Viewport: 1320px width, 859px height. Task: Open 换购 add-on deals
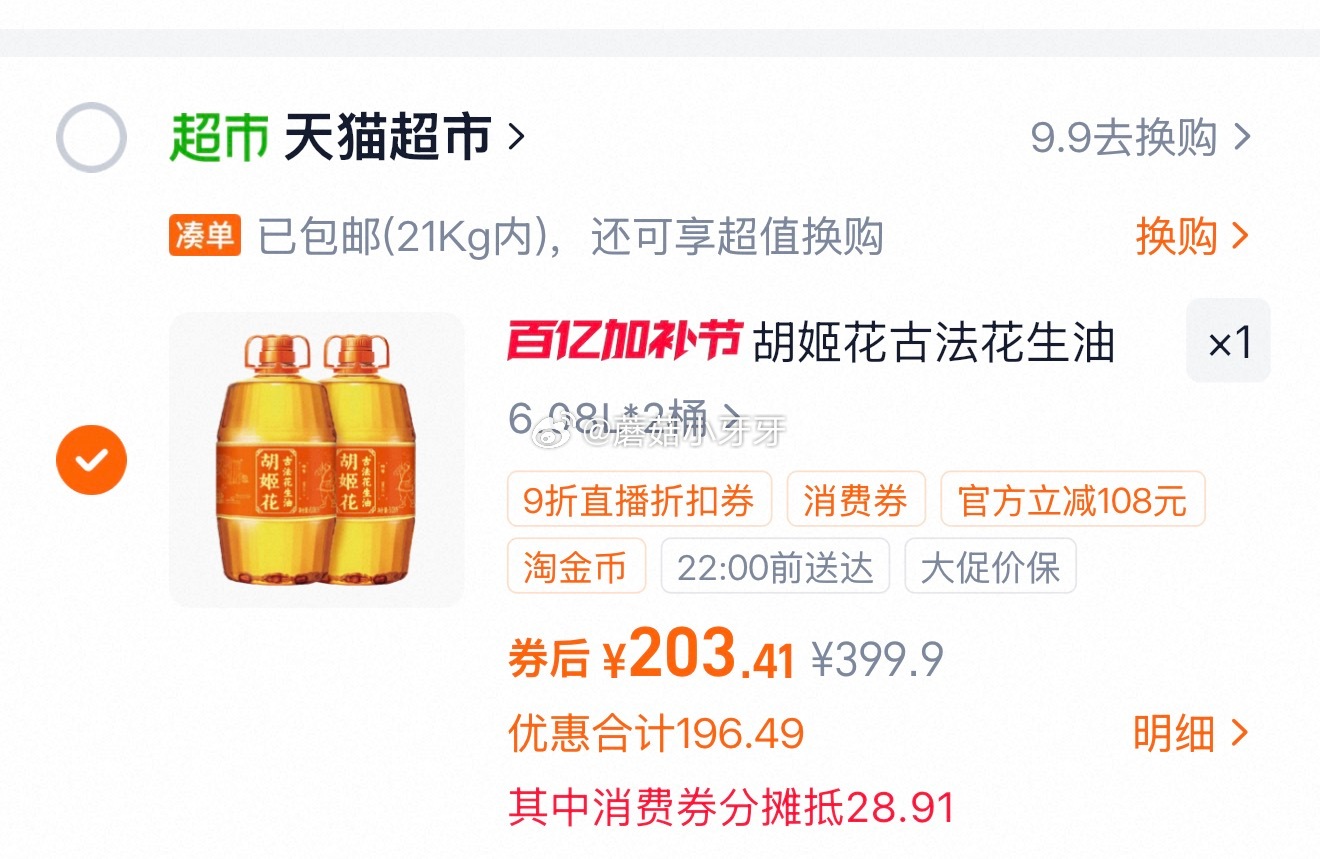(x=1192, y=237)
